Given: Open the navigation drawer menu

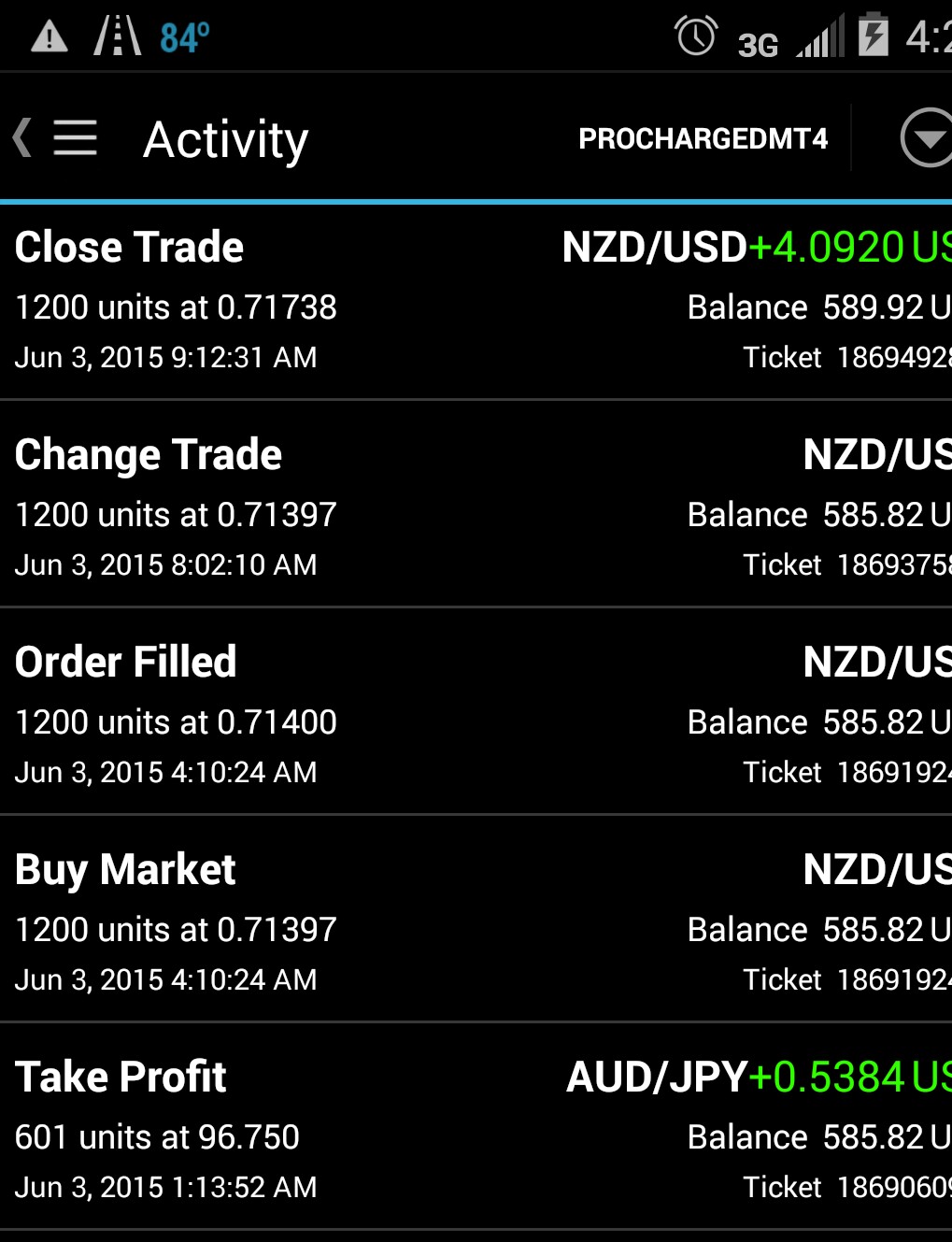Looking at the screenshot, I should (73, 138).
